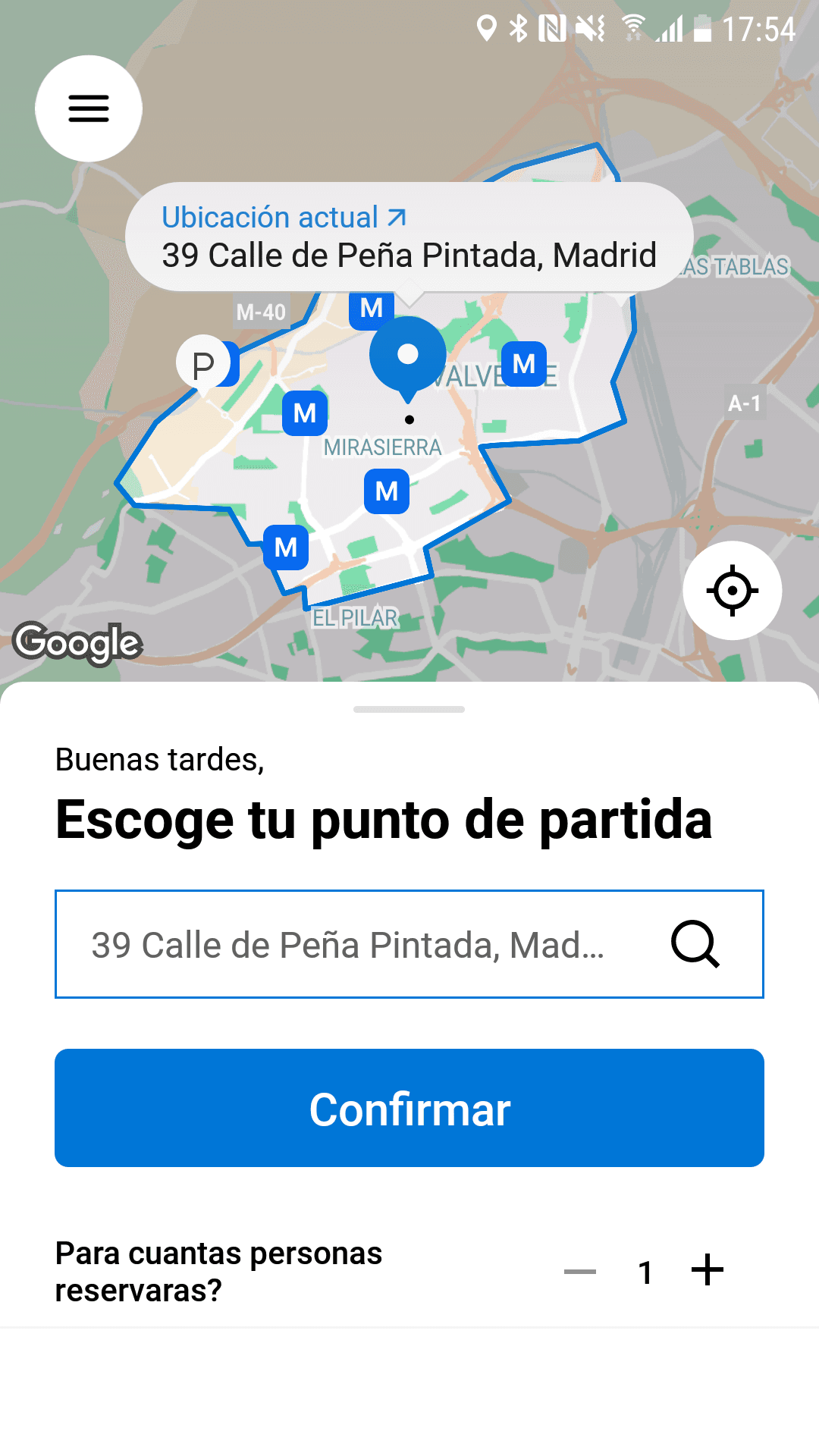The width and height of the screenshot is (819, 1456).
Task: Increase the number of passengers
Action: [x=708, y=1270]
